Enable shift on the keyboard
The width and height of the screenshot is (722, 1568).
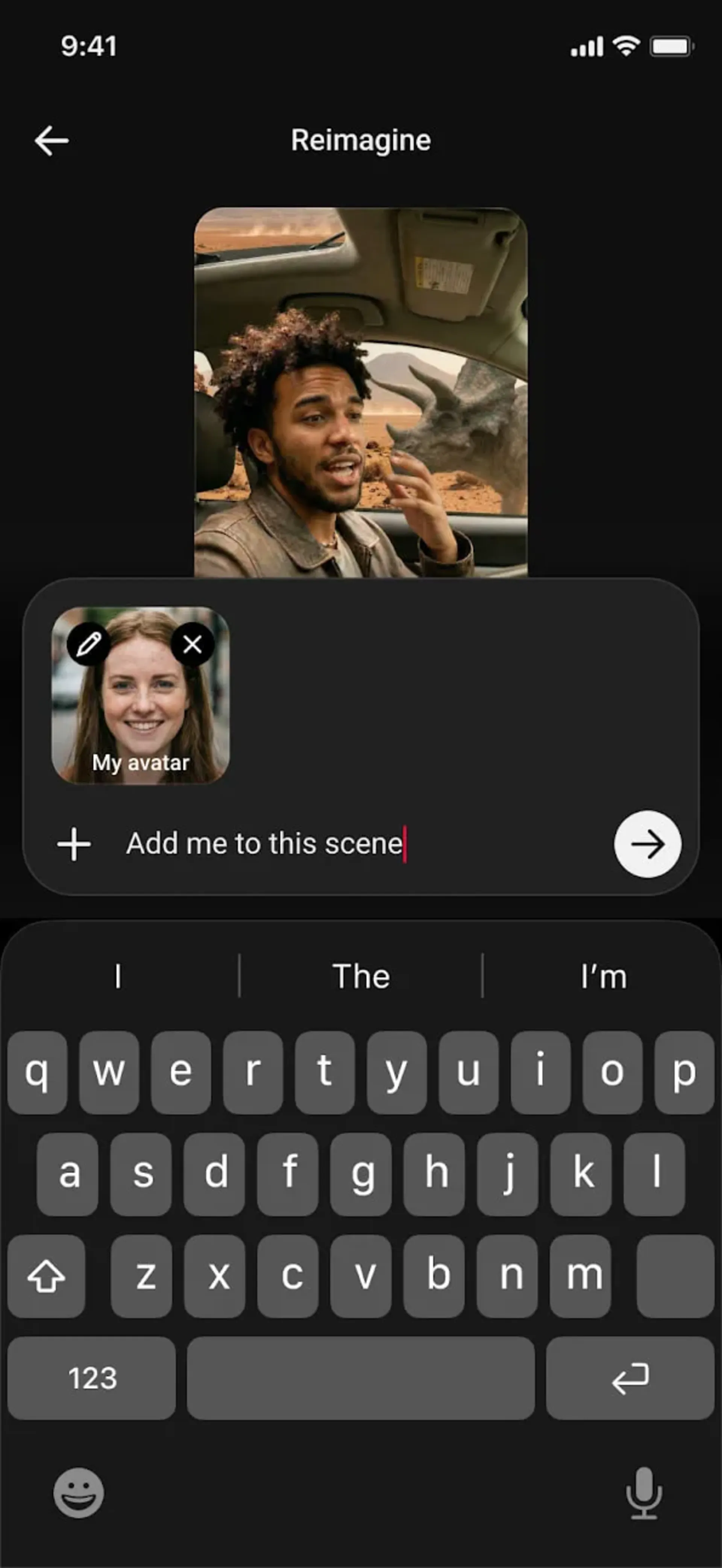[46, 1276]
